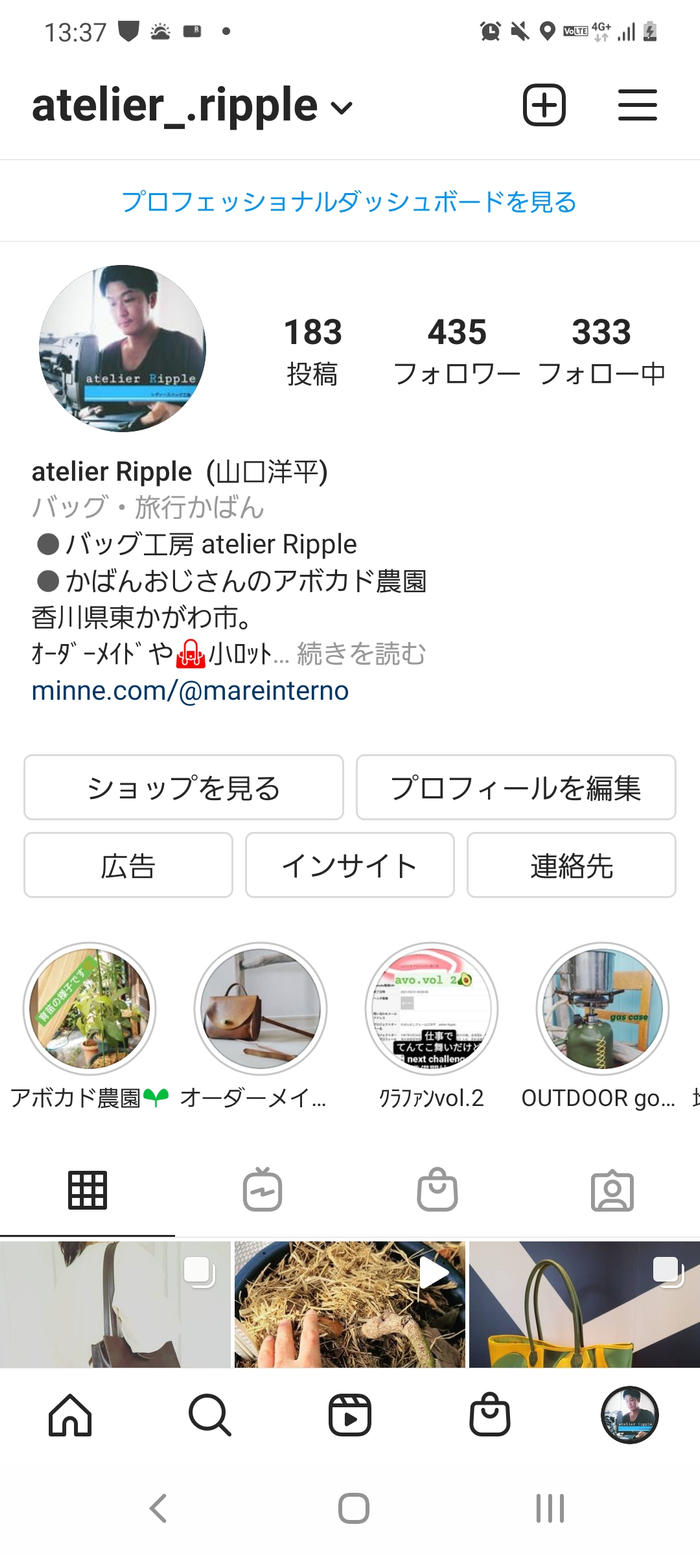Expand bio with 続きを読む
Screen dimensions: 700x1555
tap(361, 654)
